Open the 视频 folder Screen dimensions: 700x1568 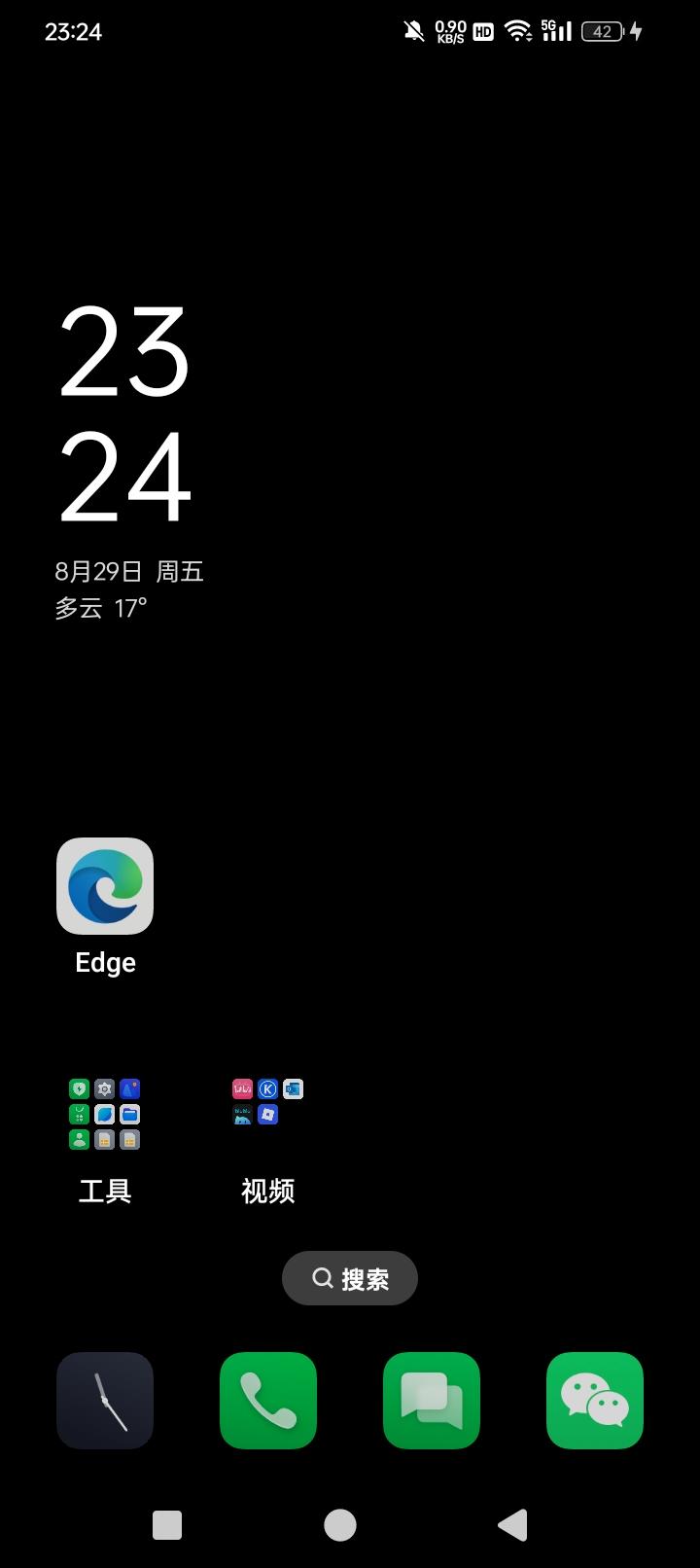click(x=267, y=1114)
